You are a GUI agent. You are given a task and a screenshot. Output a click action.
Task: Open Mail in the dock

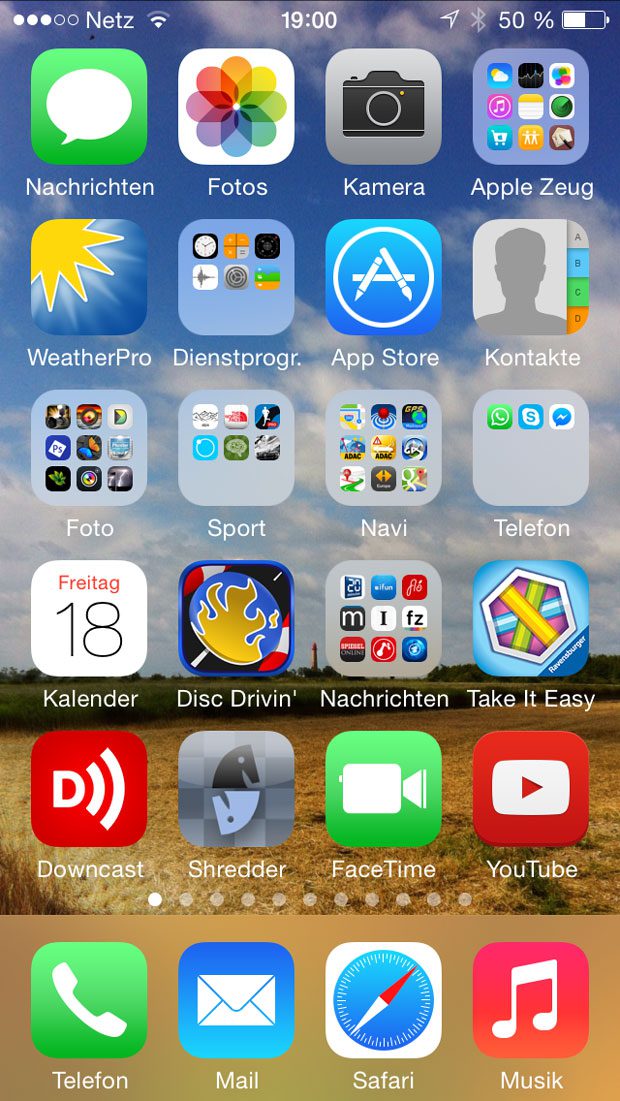click(236, 1001)
